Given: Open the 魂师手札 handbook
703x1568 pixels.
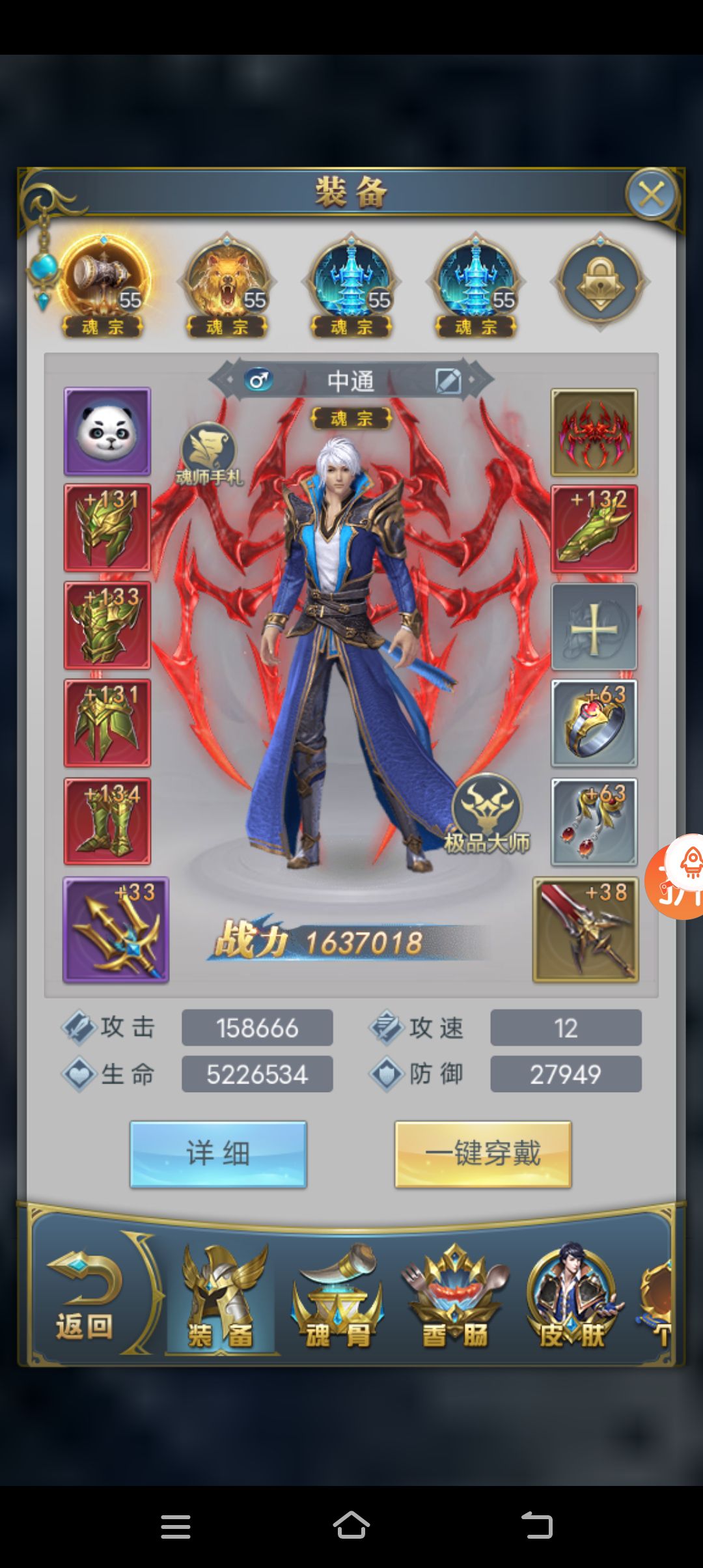Looking at the screenshot, I should point(208,453).
